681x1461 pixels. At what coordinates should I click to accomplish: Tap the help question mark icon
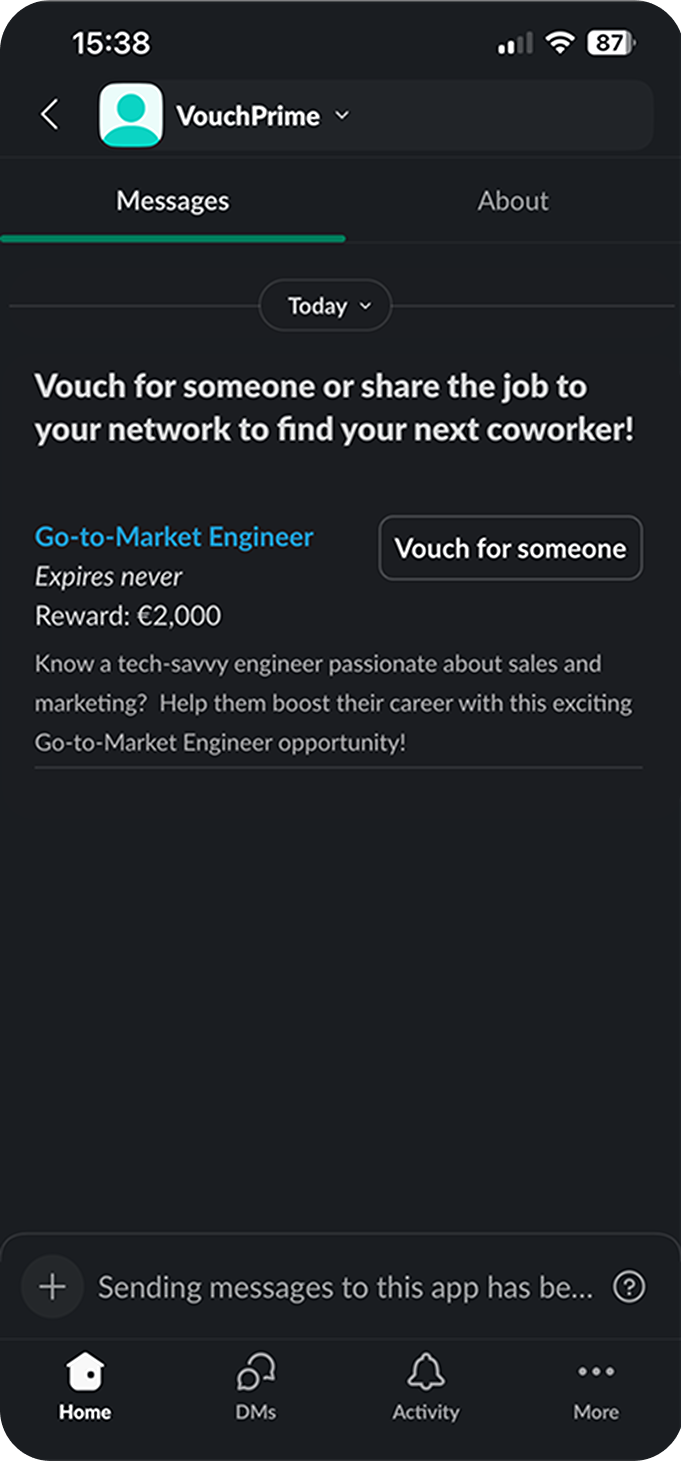click(x=629, y=1286)
